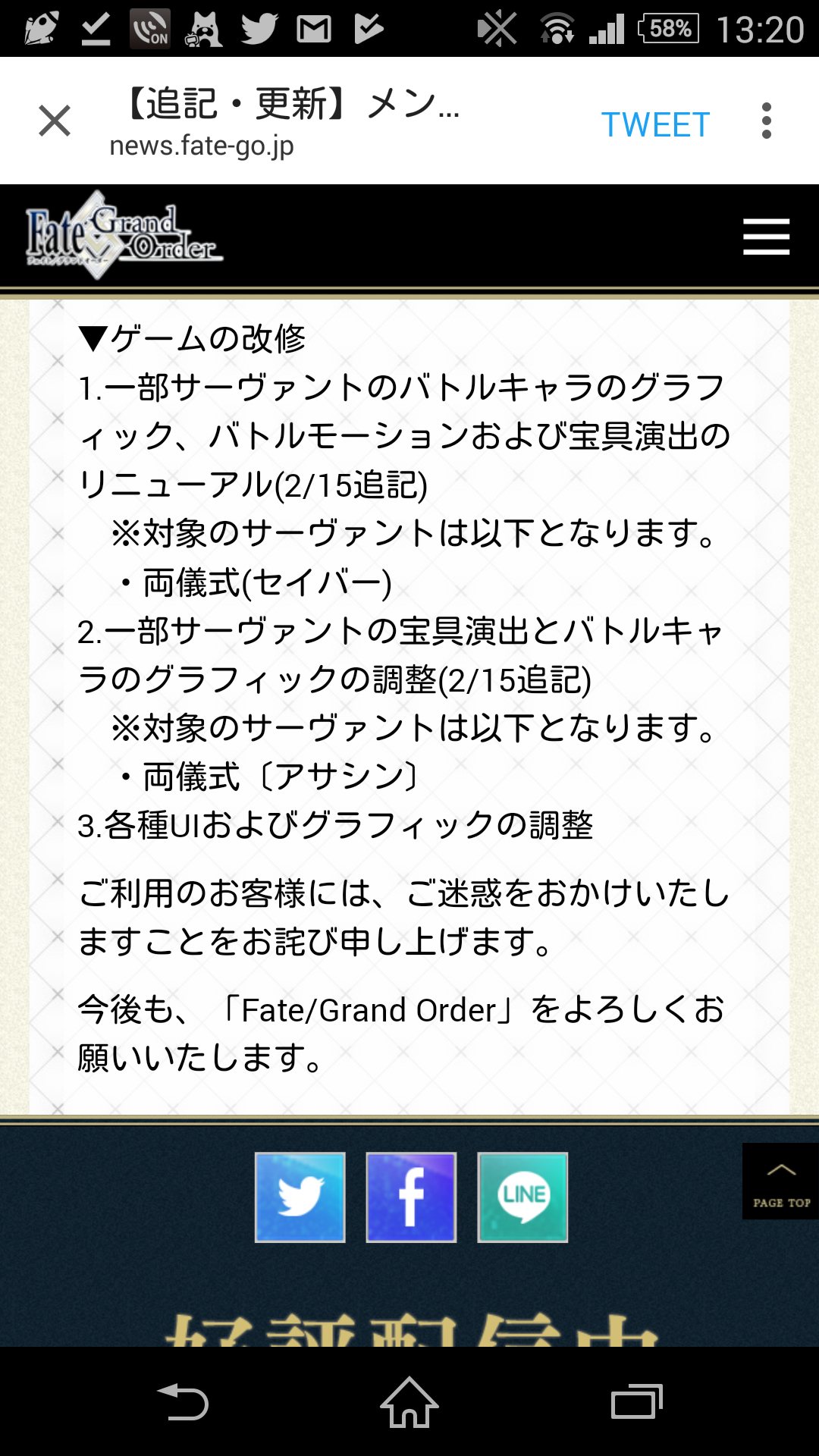819x1456 pixels.
Task: Open the browser overflow menu
Action: coord(767,121)
